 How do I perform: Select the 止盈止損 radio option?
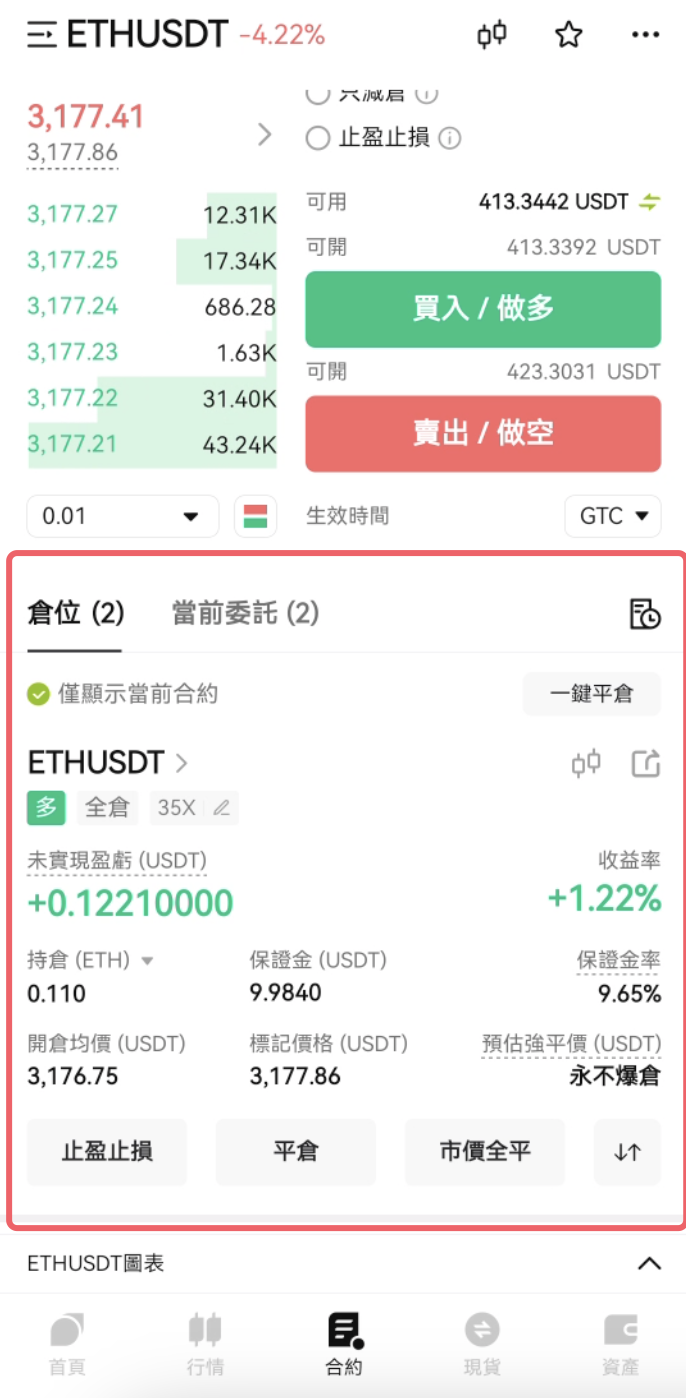click(317, 138)
